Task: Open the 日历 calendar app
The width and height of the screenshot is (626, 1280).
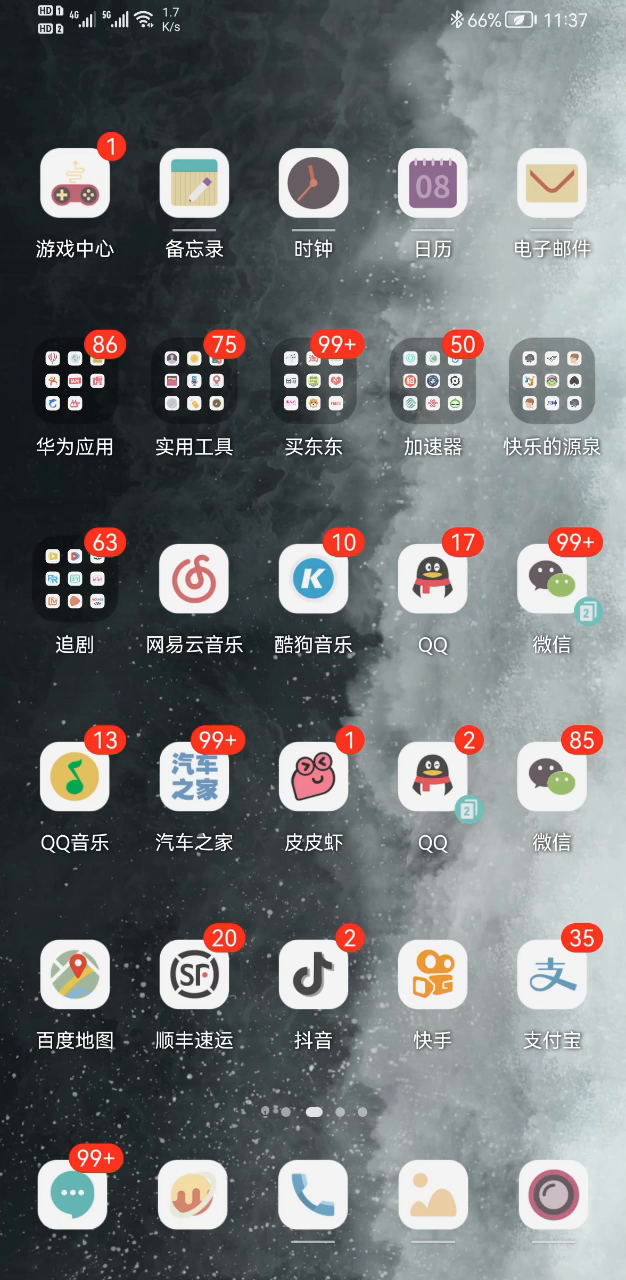Action: point(433,183)
